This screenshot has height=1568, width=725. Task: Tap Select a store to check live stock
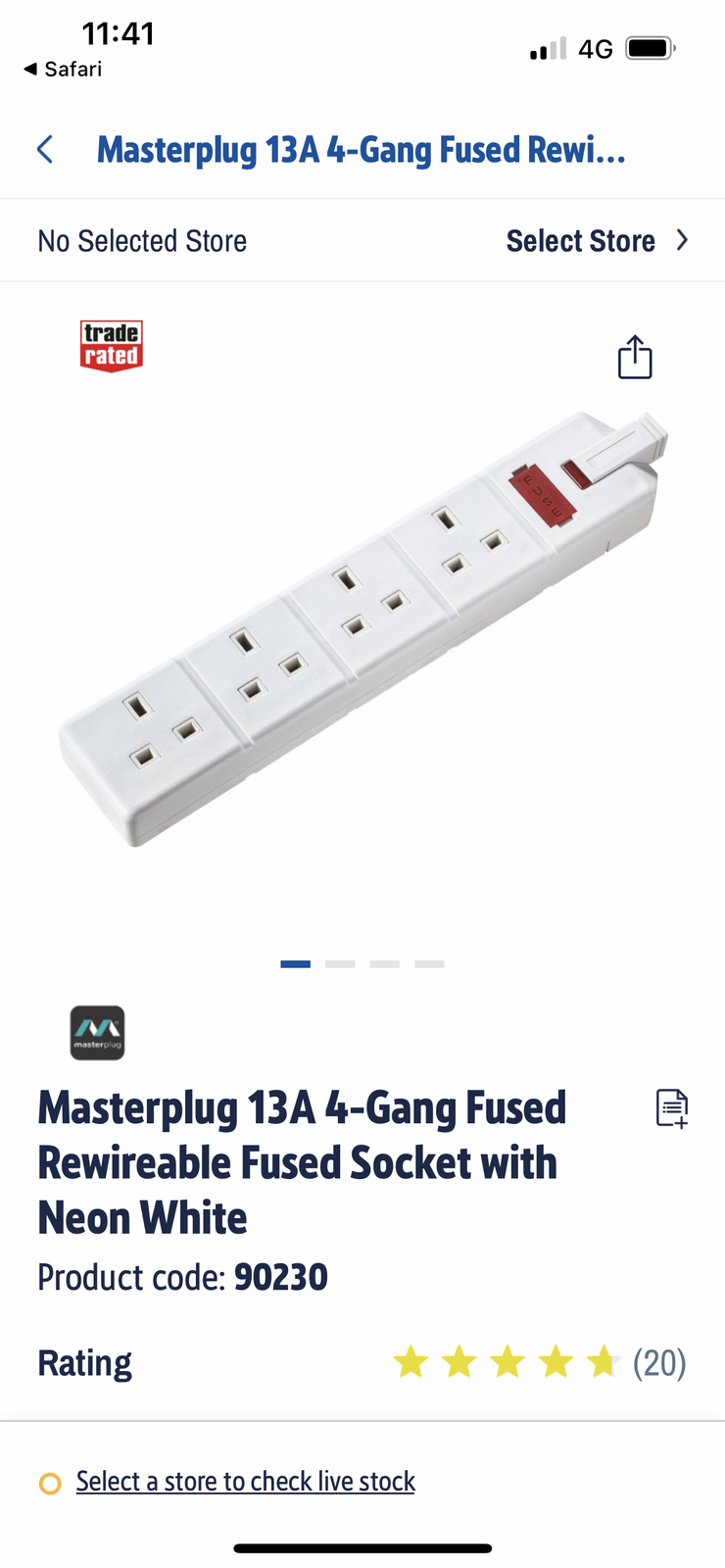point(245,1481)
